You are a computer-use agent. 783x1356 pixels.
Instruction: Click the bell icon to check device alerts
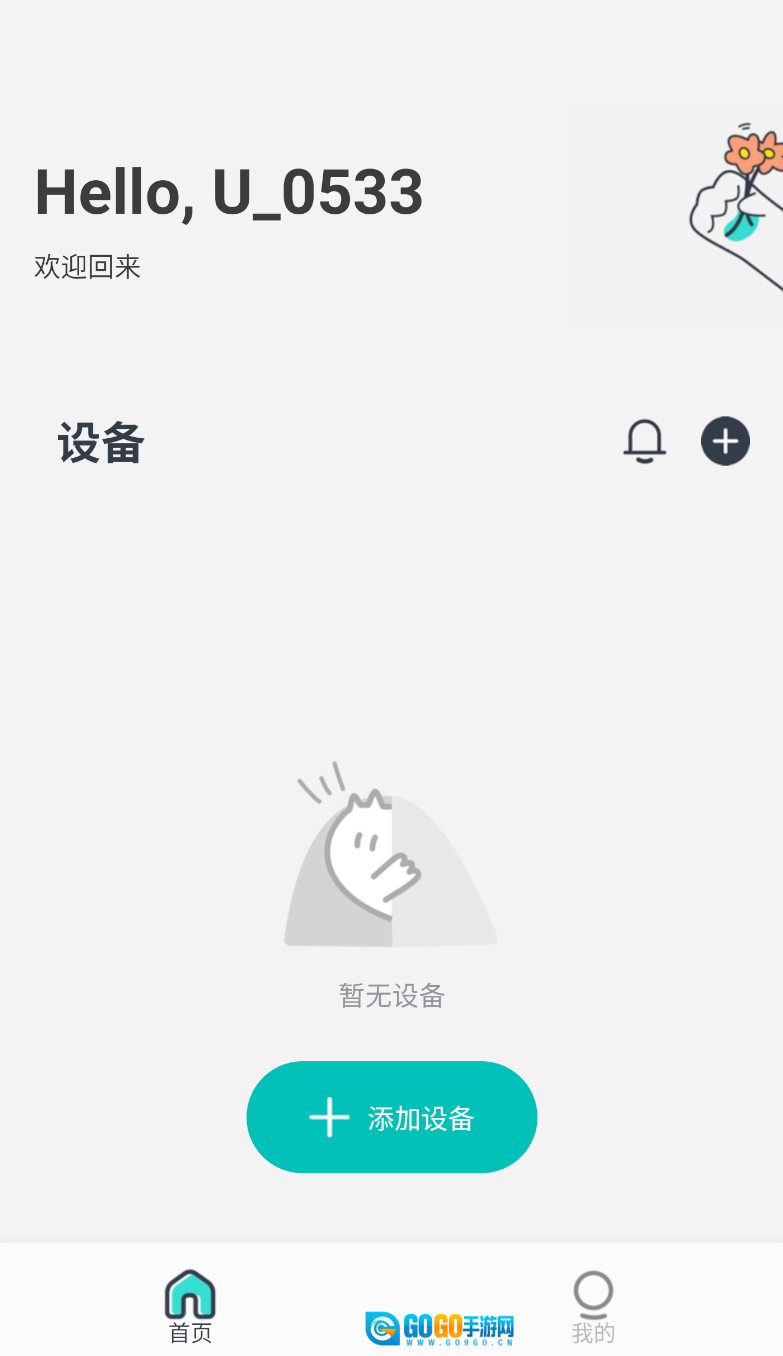pyautogui.click(x=645, y=441)
